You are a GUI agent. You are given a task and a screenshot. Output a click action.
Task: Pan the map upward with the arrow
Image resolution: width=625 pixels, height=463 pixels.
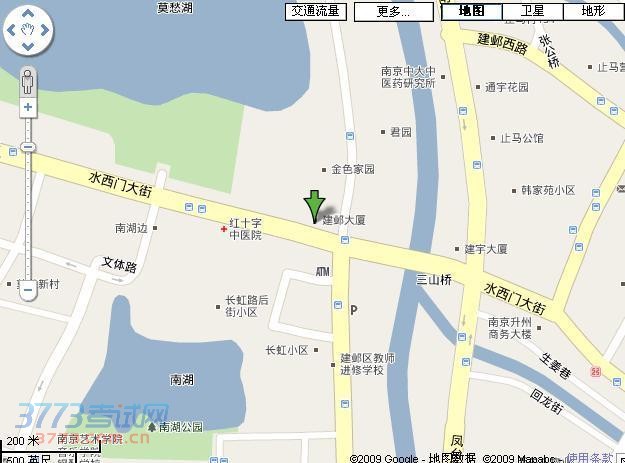[x=28, y=14]
